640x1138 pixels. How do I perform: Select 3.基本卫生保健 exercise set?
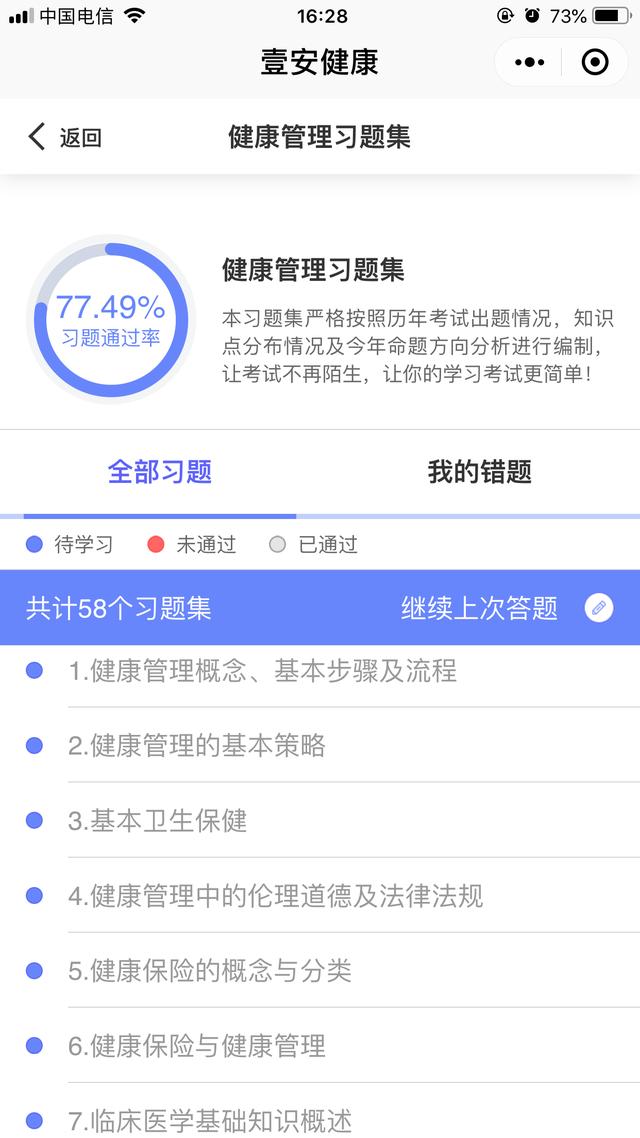(157, 820)
